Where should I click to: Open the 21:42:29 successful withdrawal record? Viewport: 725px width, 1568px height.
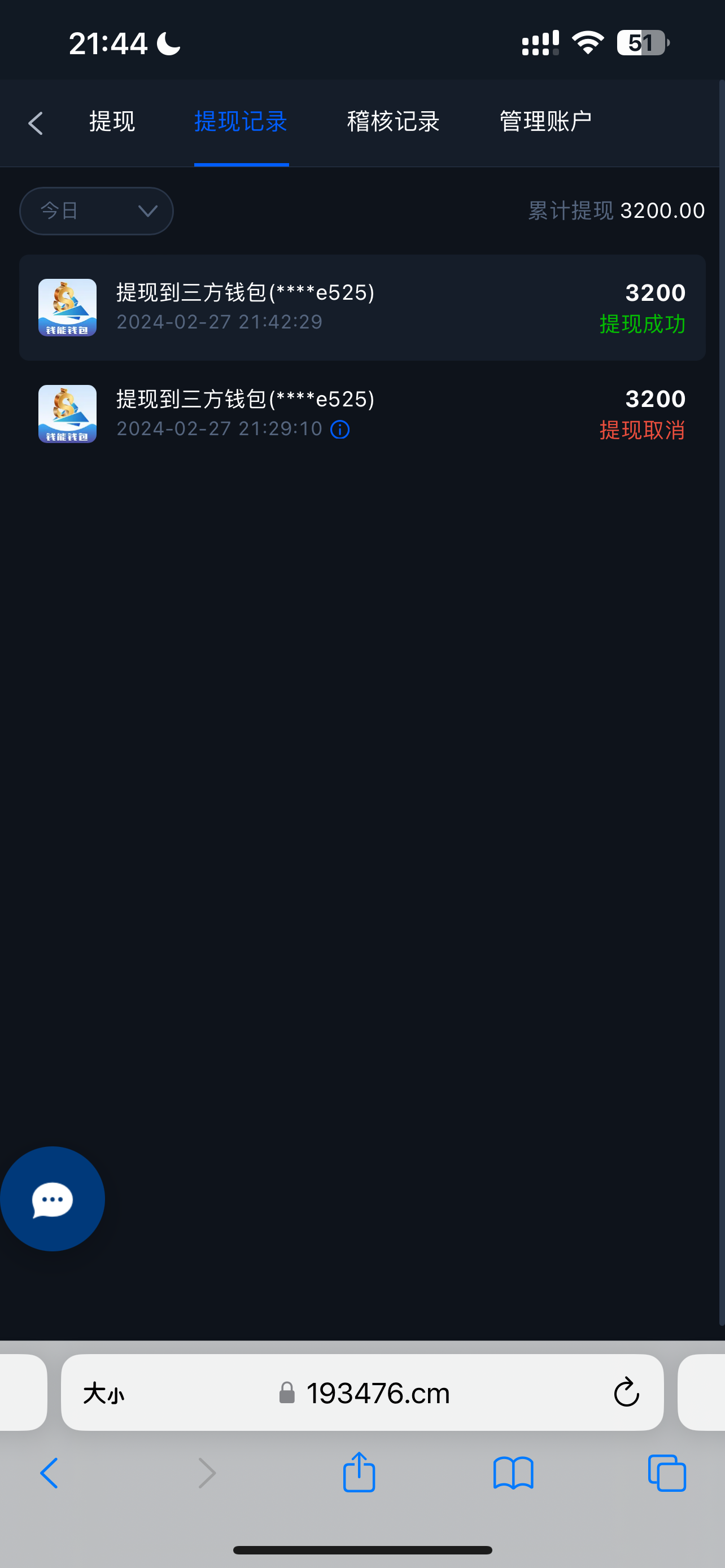point(362,308)
